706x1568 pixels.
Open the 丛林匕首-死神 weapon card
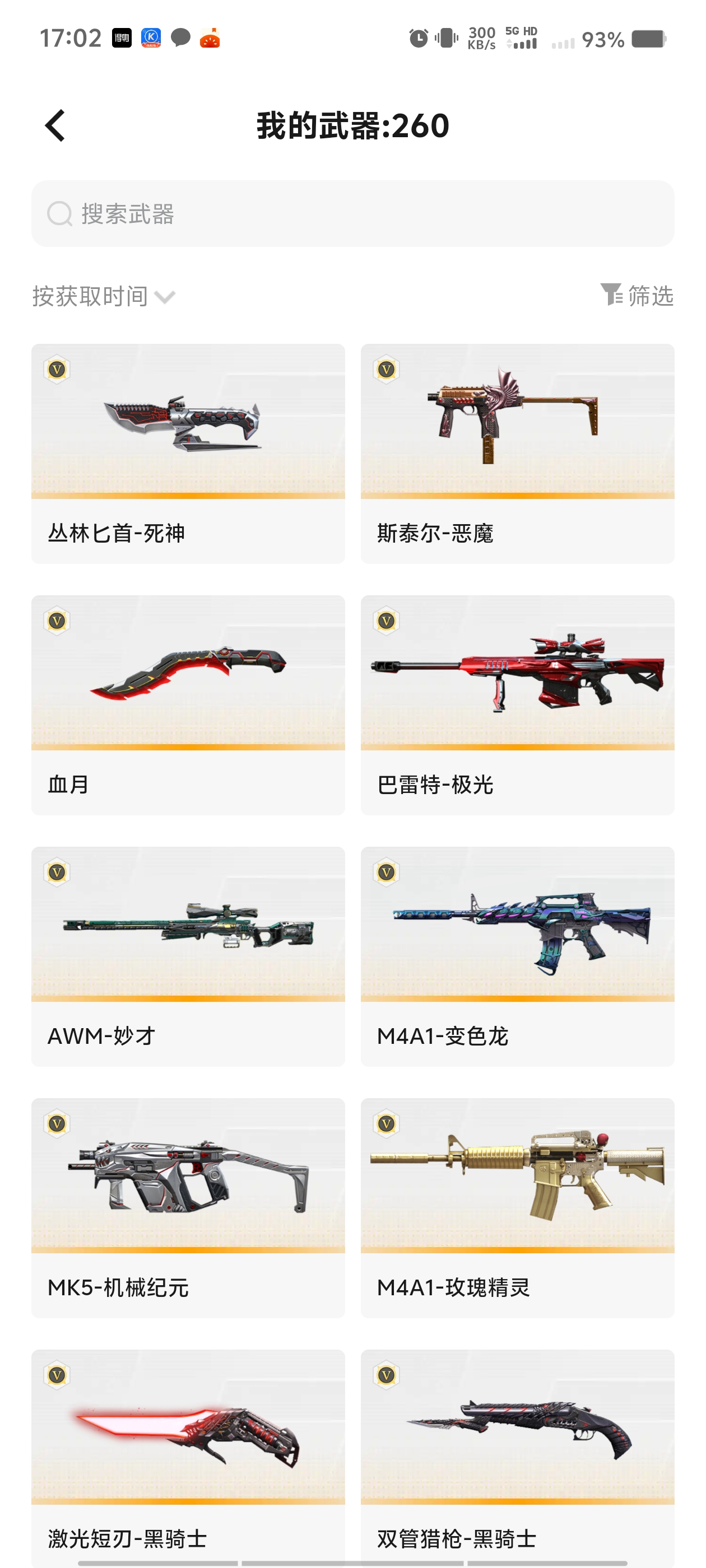188,454
